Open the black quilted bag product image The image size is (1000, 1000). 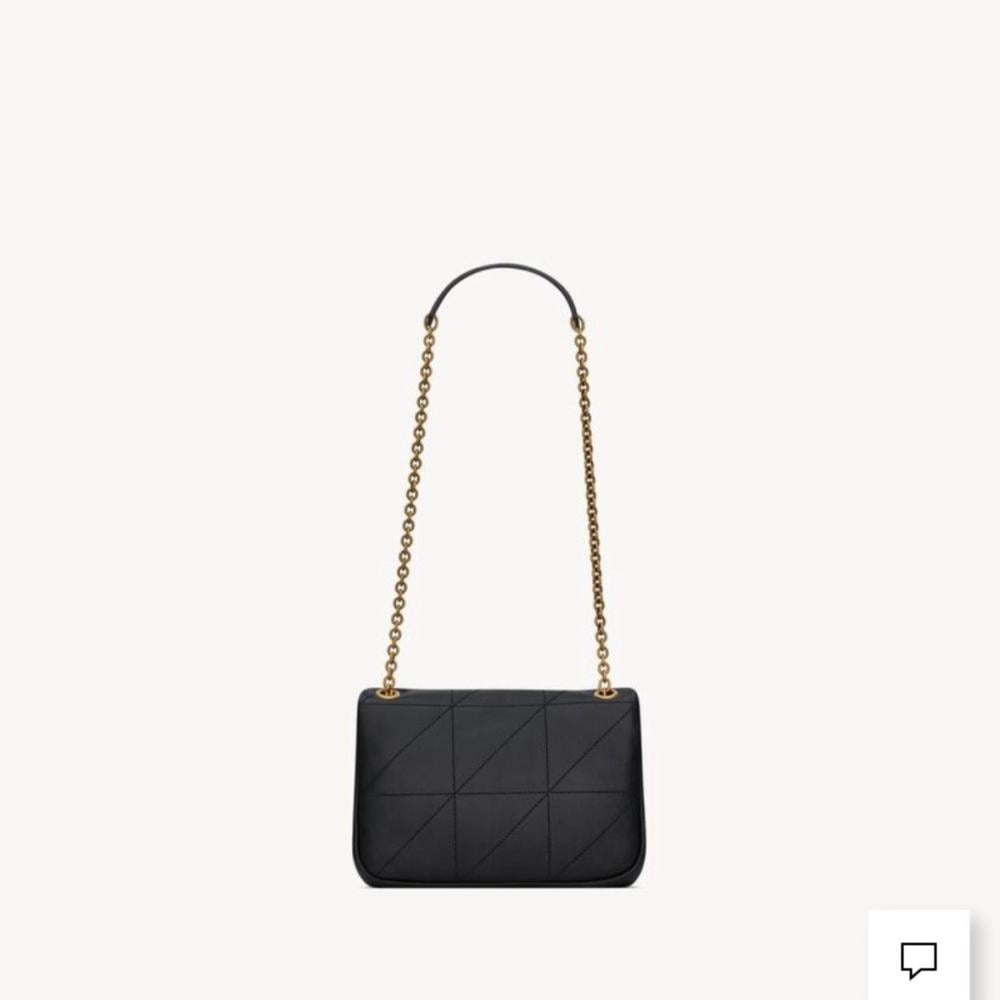click(x=499, y=785)
